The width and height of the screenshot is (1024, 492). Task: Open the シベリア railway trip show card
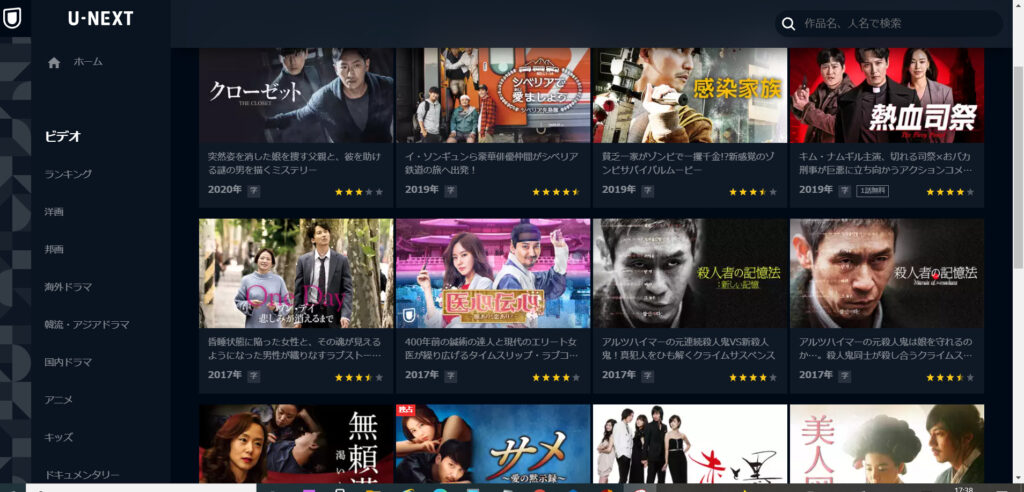click(x=492, y=95)
